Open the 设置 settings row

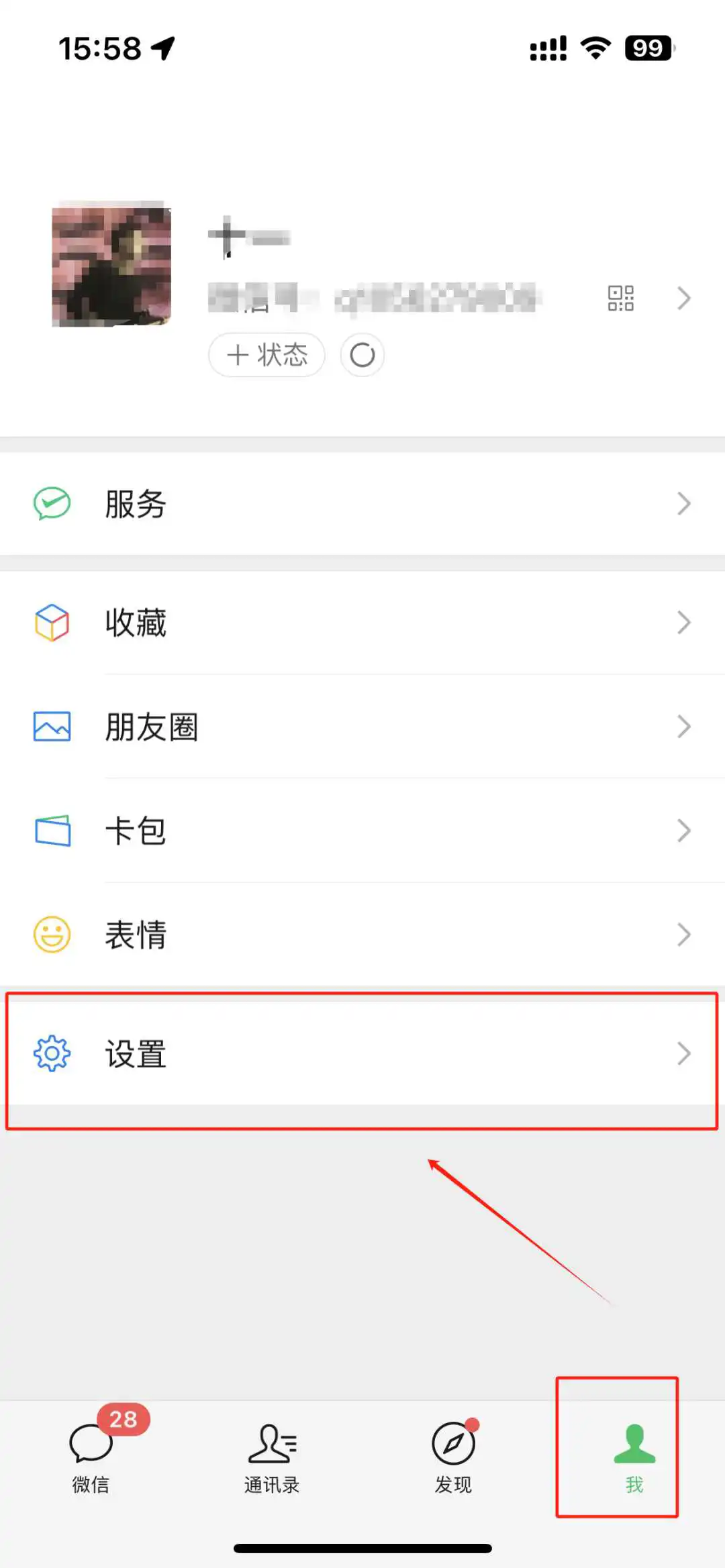pyautogui.click(x=362, y=1053)
